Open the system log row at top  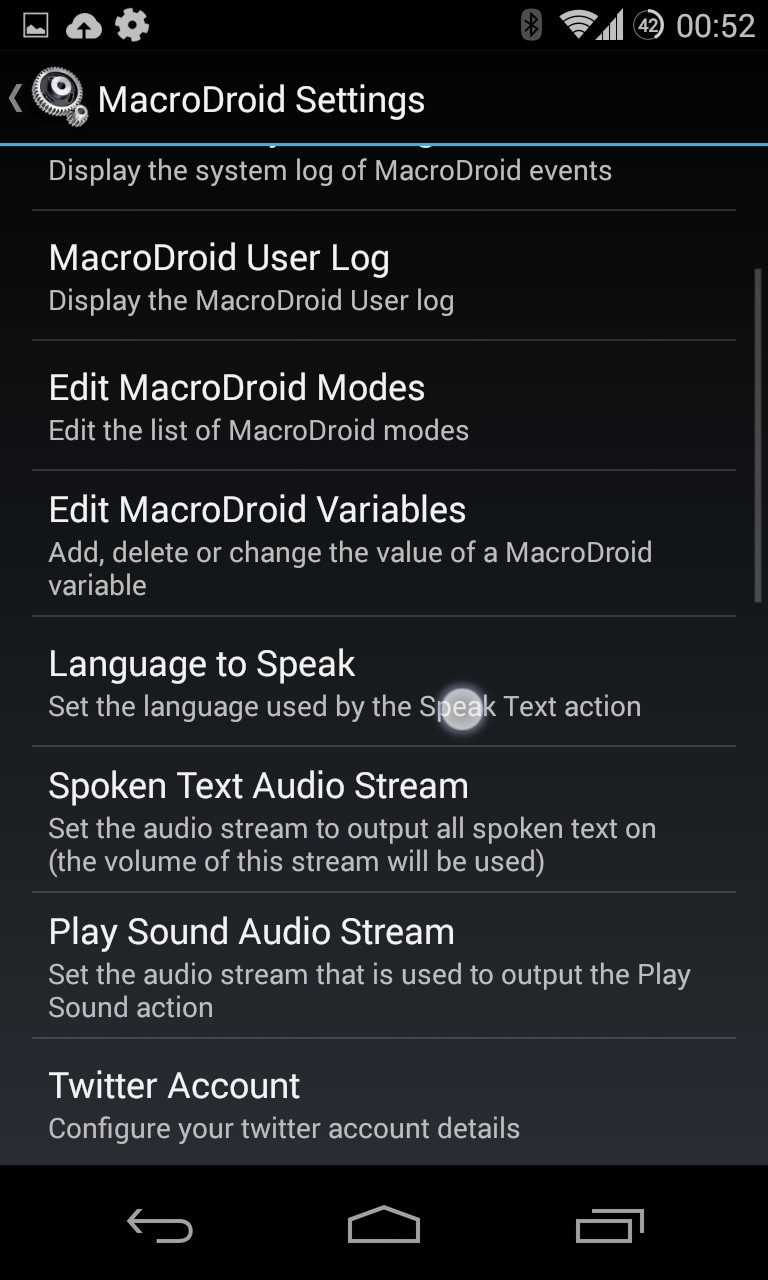point(384,178)
